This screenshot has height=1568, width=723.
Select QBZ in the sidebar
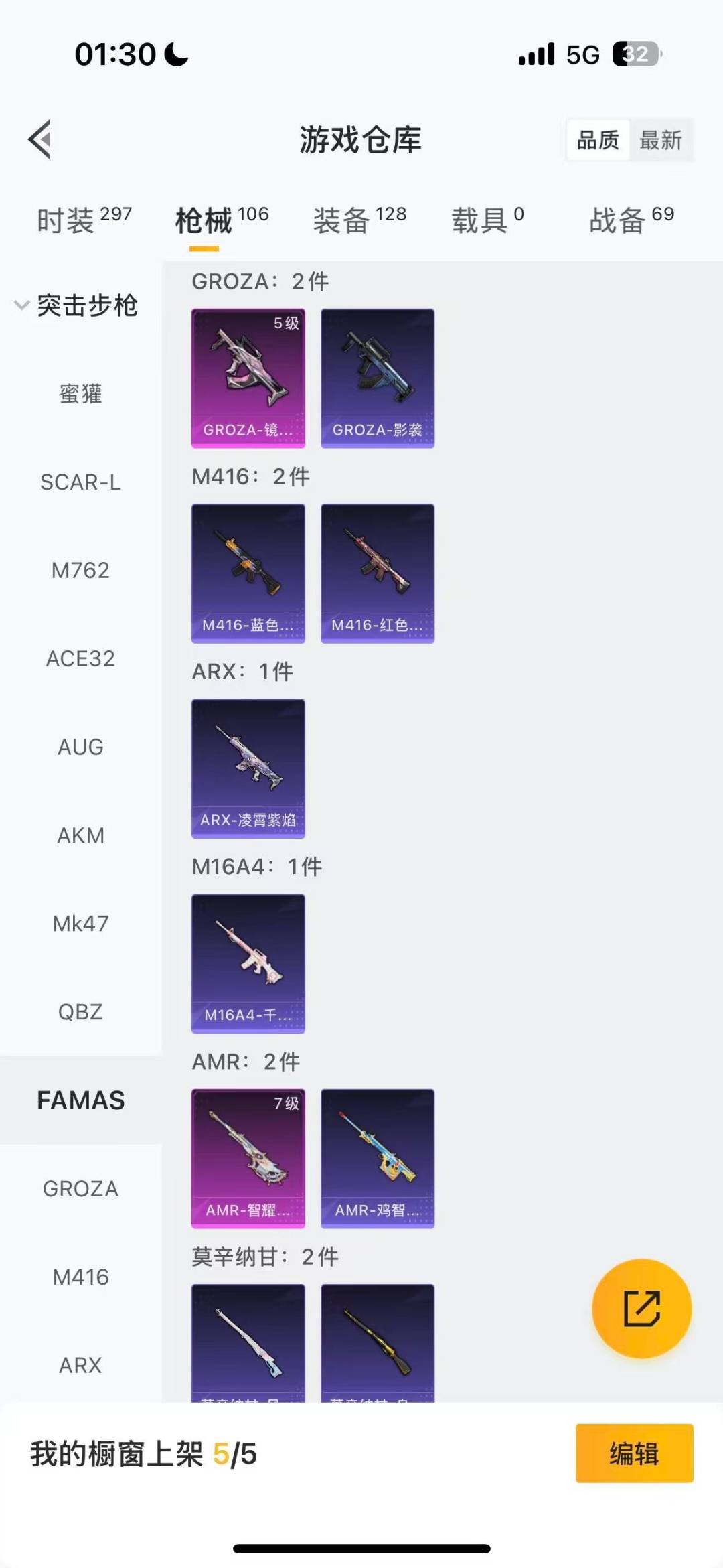[x=80, y=1012]
